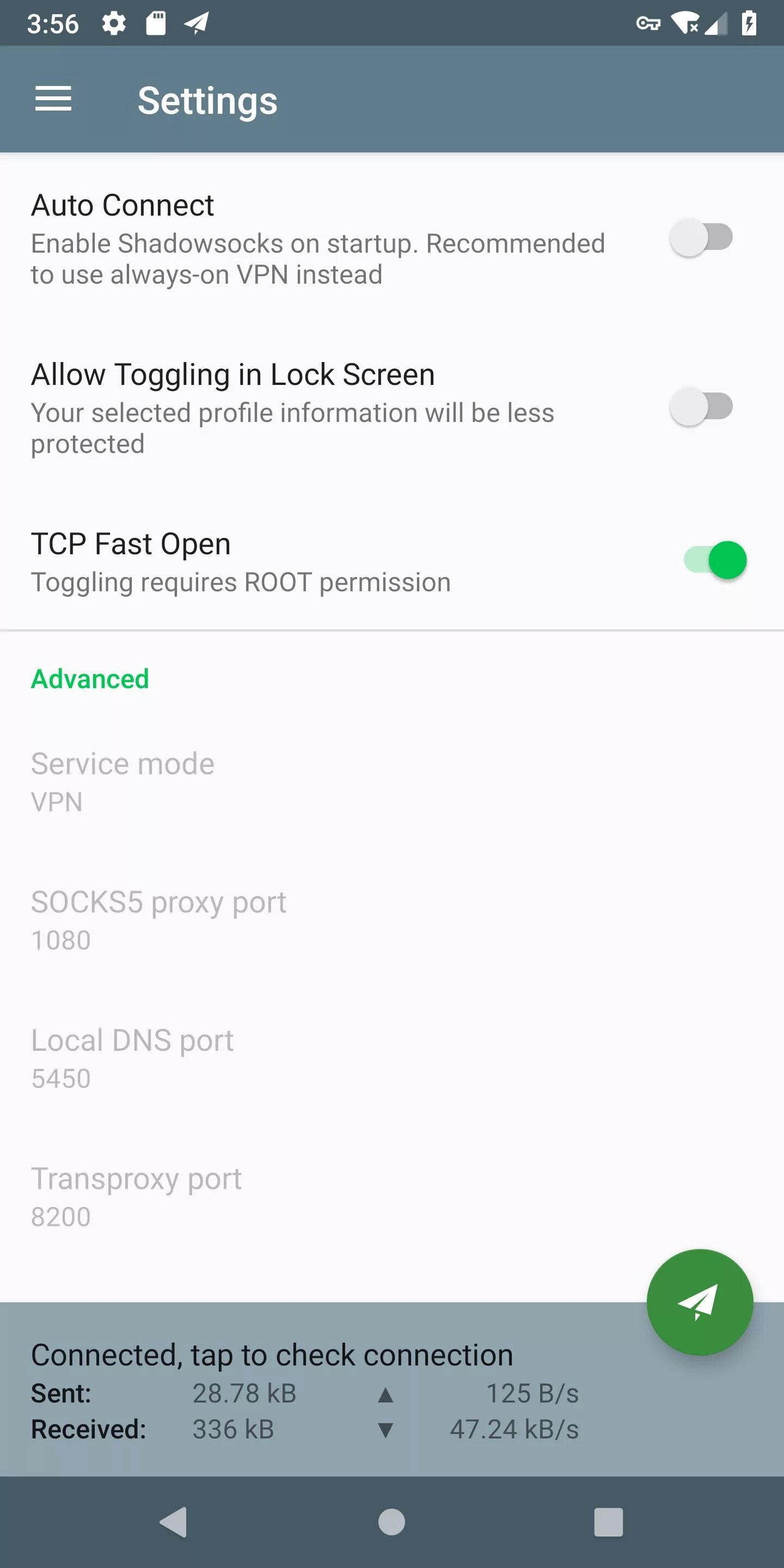Click the upload arrow next to sent speed
Screen dimensions: 784x1568
385,1393
